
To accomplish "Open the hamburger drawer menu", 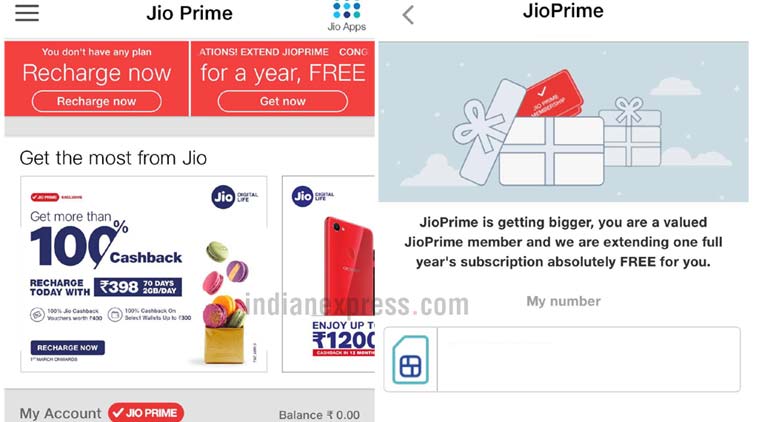I will point(27,13).
